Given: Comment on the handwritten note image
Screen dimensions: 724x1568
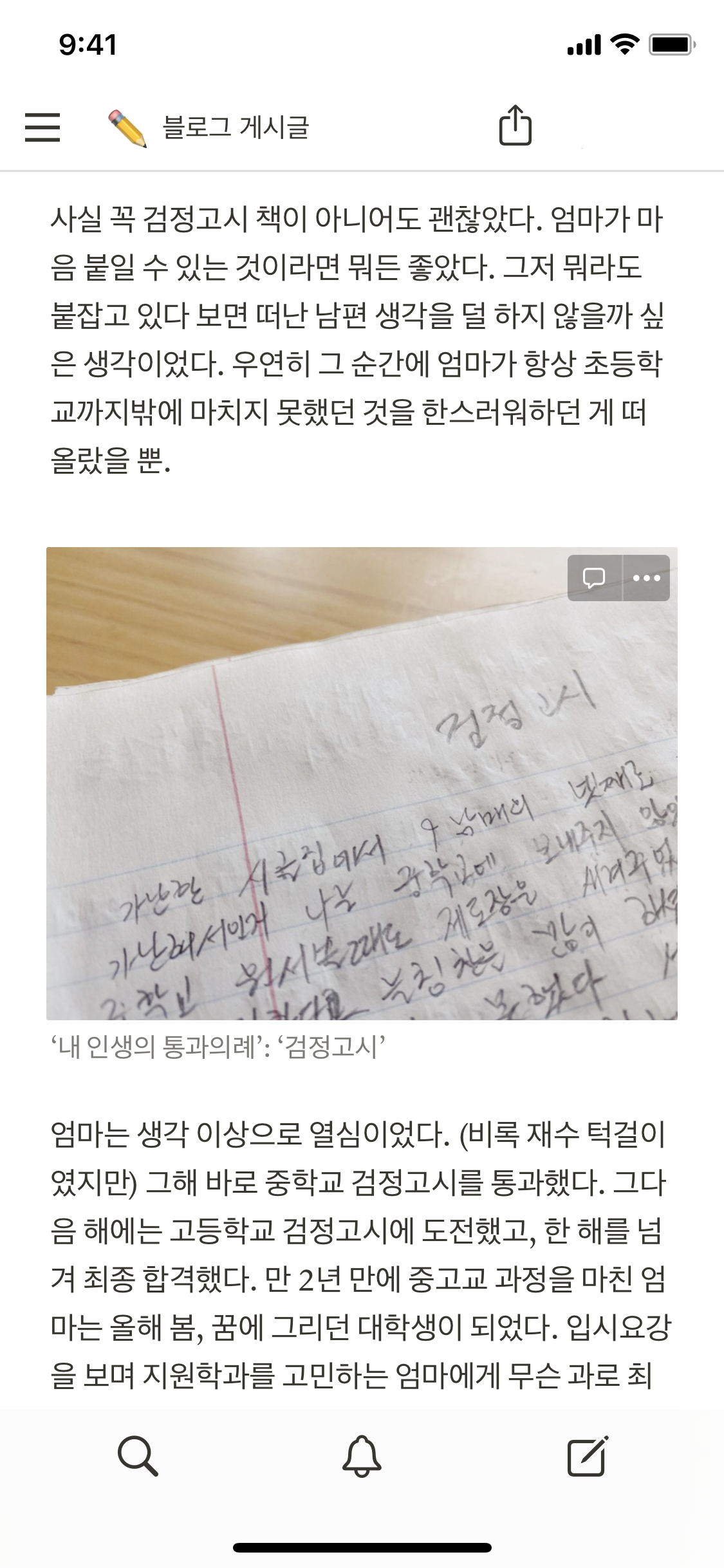Looking at the screenshot, I should 594,577.
